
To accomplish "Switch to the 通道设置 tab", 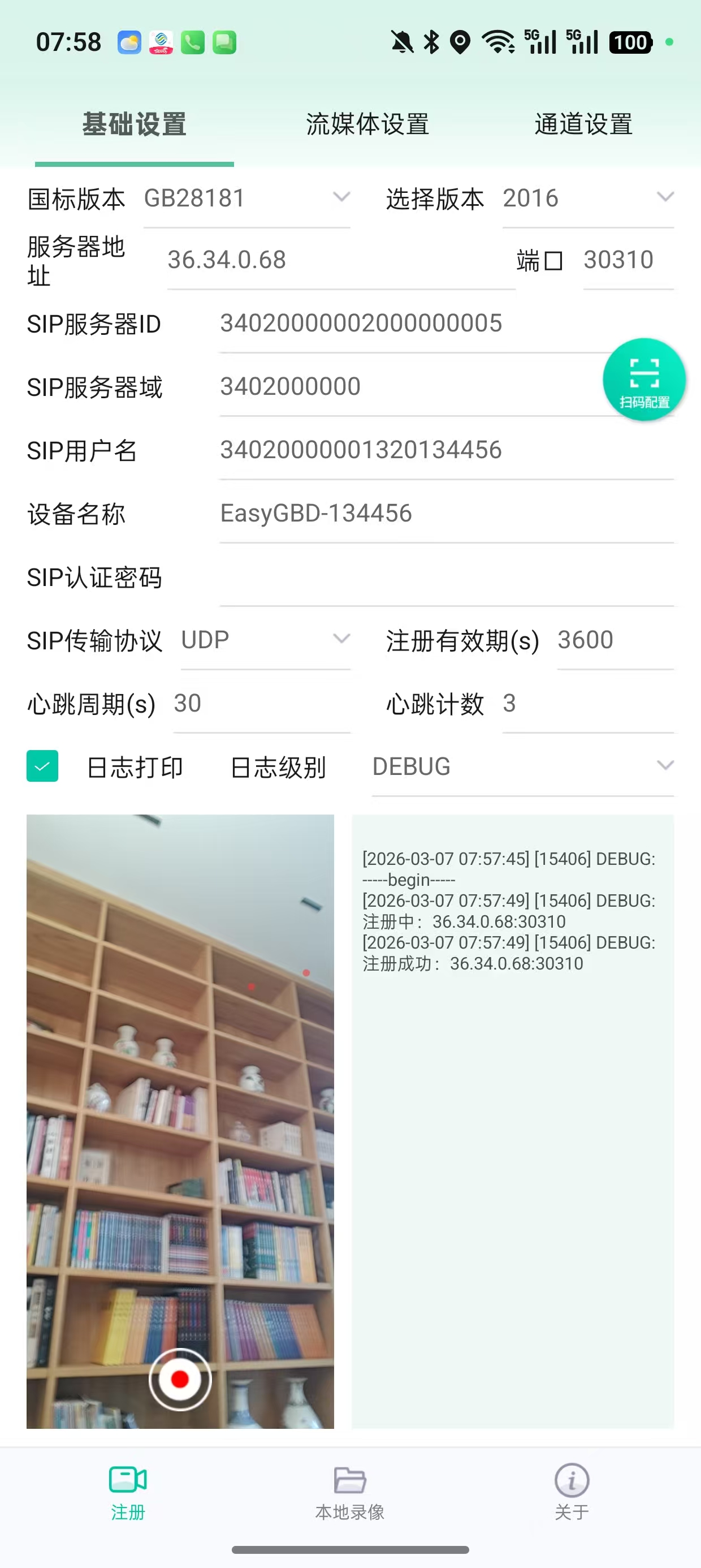I will pyautogui.click(x=583, y=124).
